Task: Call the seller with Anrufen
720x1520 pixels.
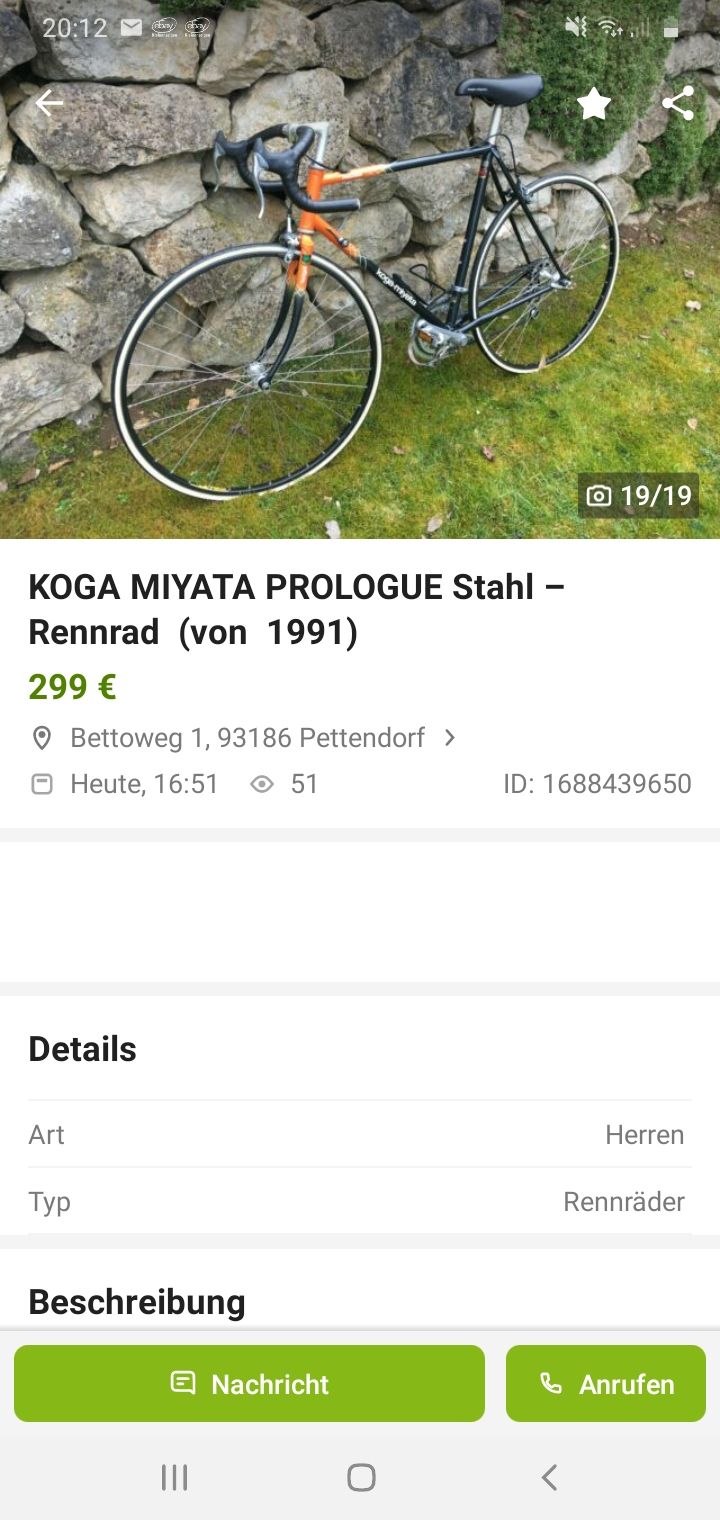Action: (606, 1383)
